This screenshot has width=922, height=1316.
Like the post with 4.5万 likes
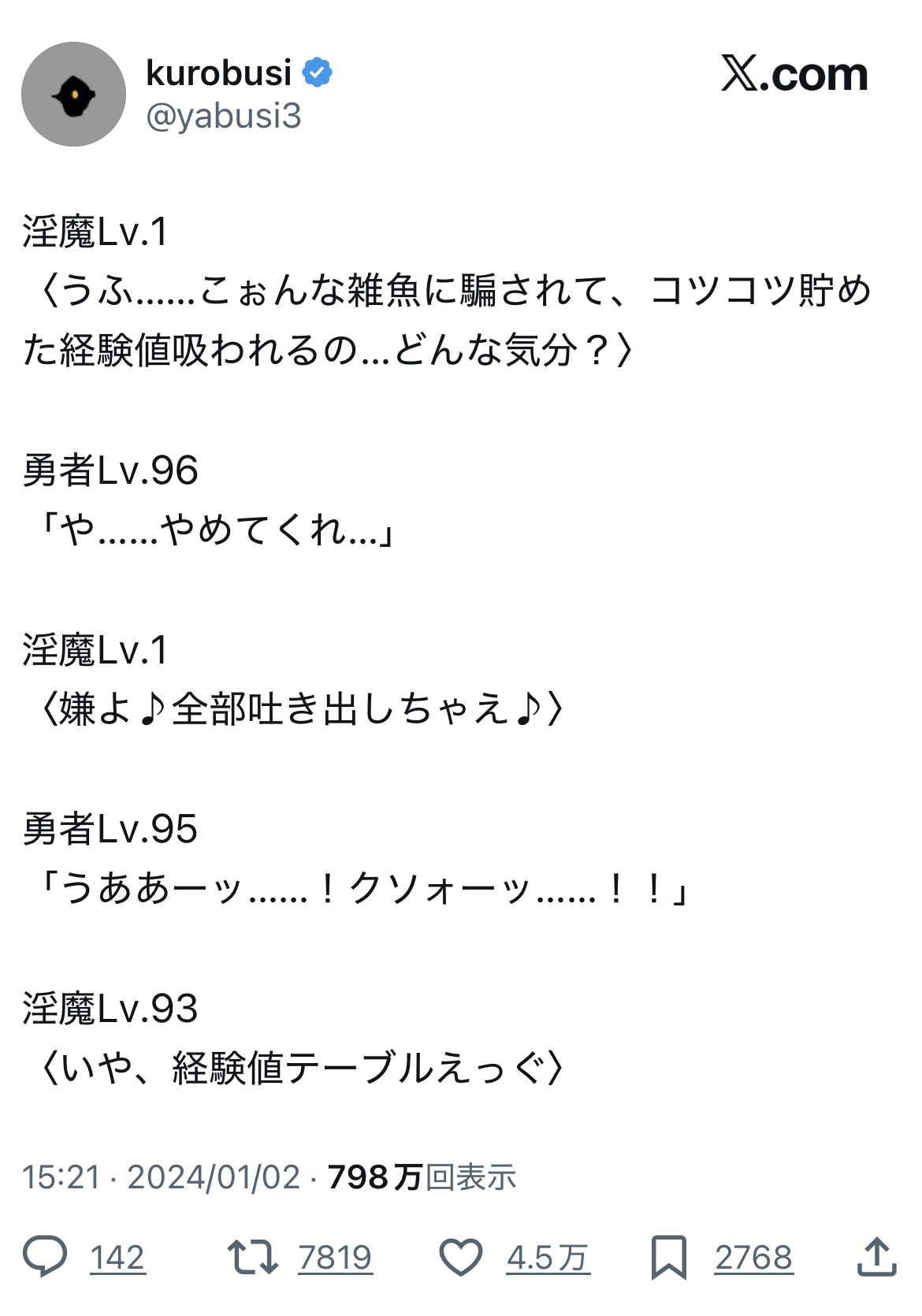pos(461,1256)
